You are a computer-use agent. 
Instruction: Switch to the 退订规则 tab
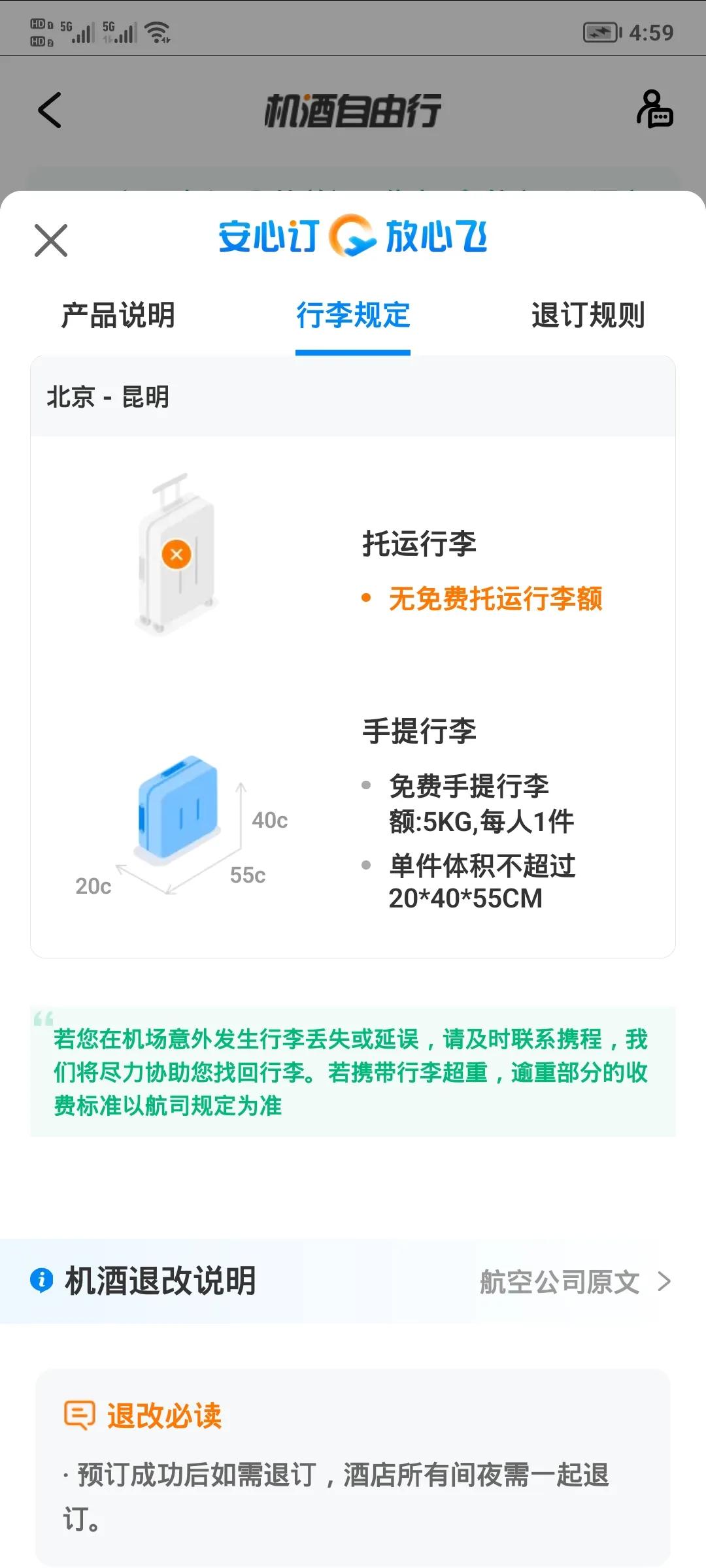coord(587,317)
